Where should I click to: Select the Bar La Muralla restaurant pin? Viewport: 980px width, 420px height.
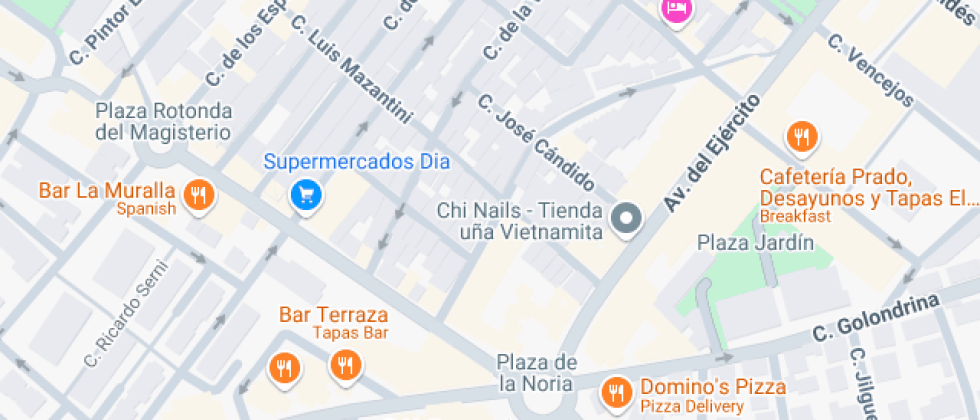point(201,194)
